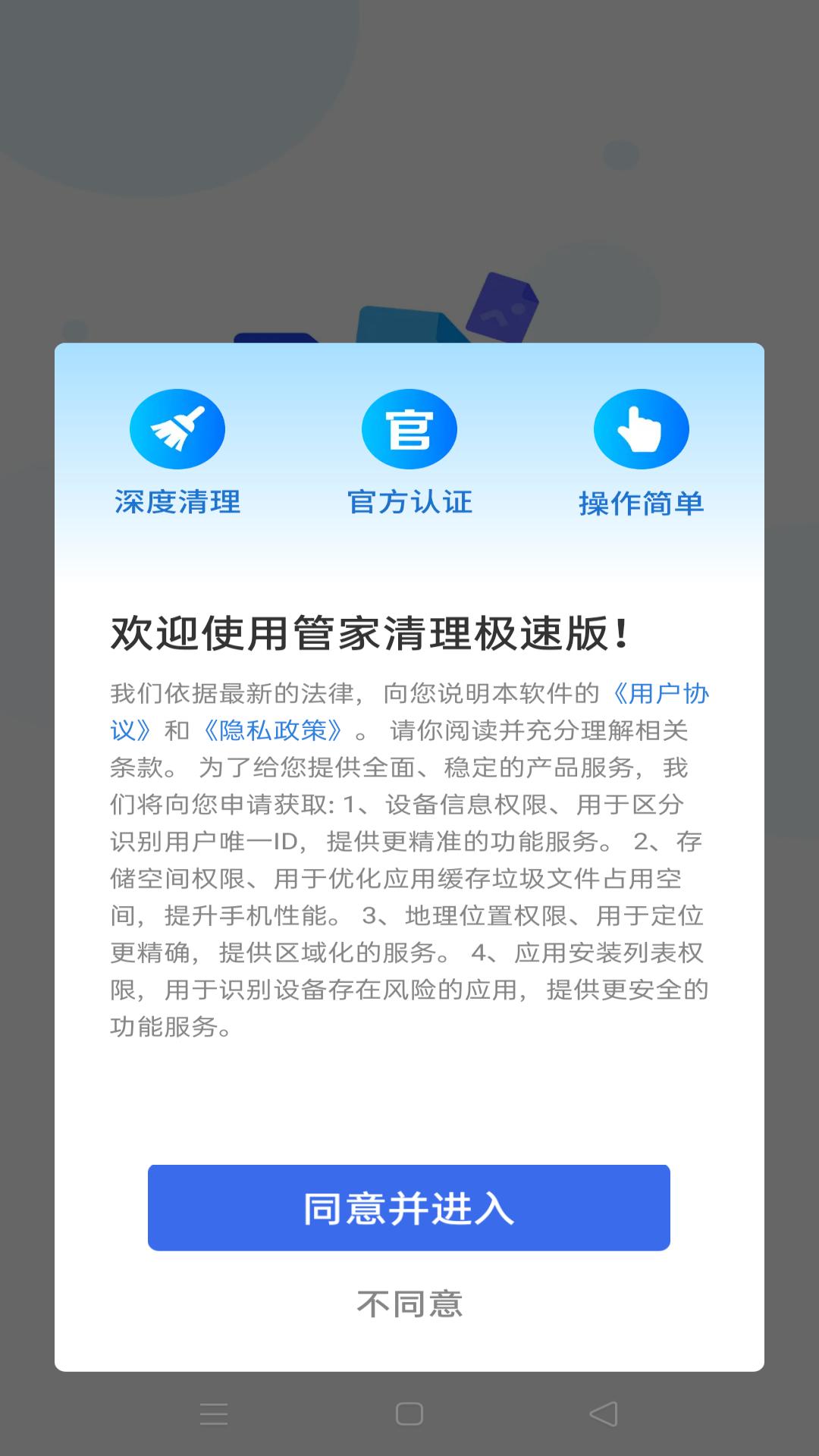
Task: Decline by tapping 不同意
Action: (409, 1304)
